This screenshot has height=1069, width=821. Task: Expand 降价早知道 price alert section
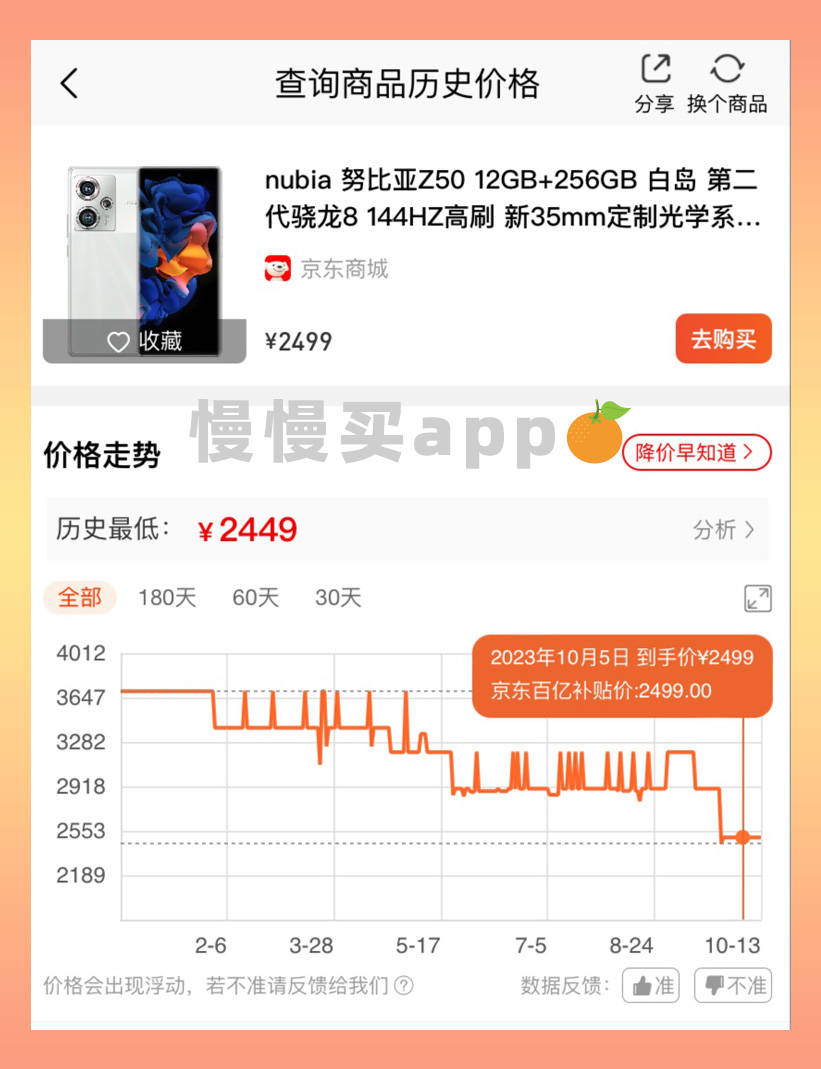click(696, 452)
